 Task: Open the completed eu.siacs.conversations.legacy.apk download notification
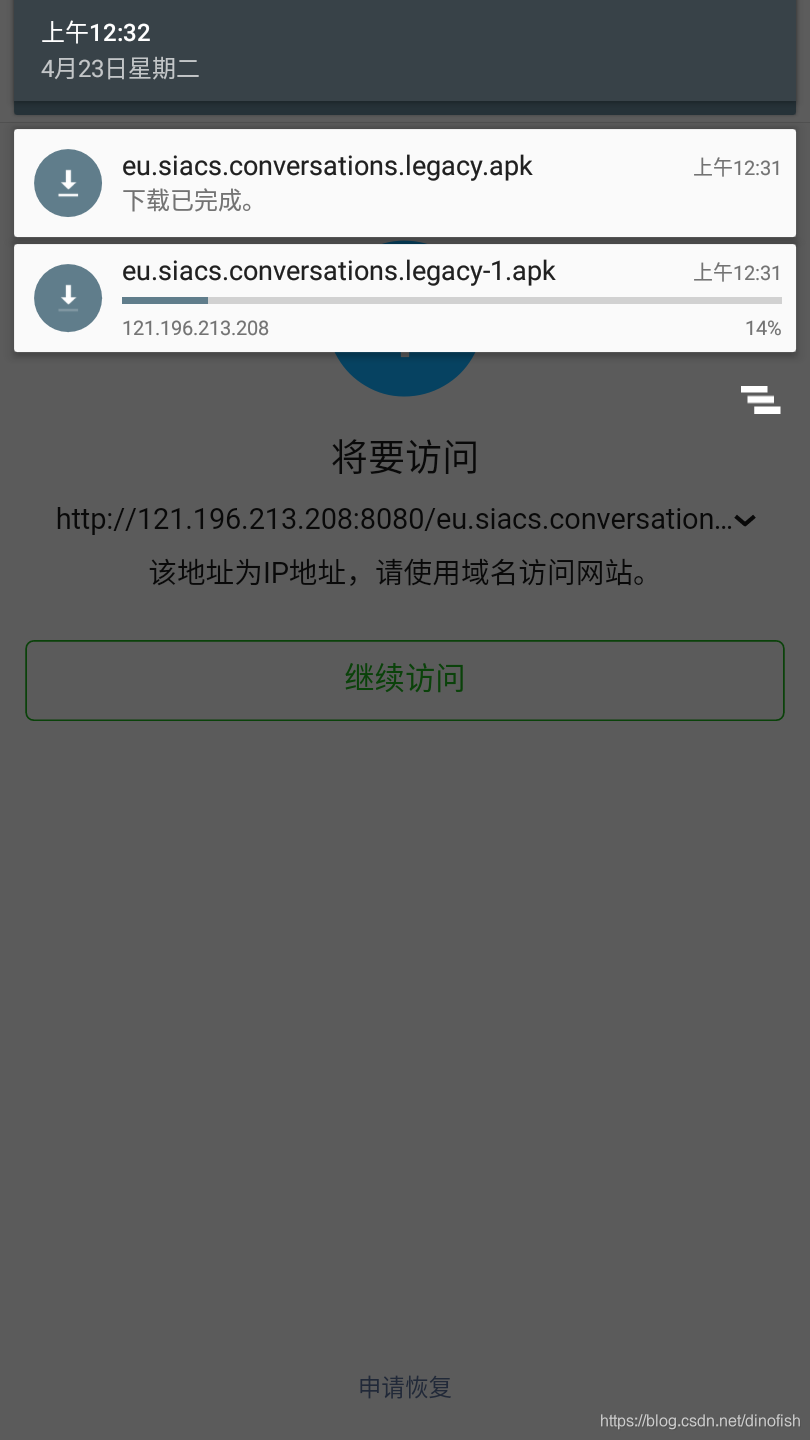point(405,183)
